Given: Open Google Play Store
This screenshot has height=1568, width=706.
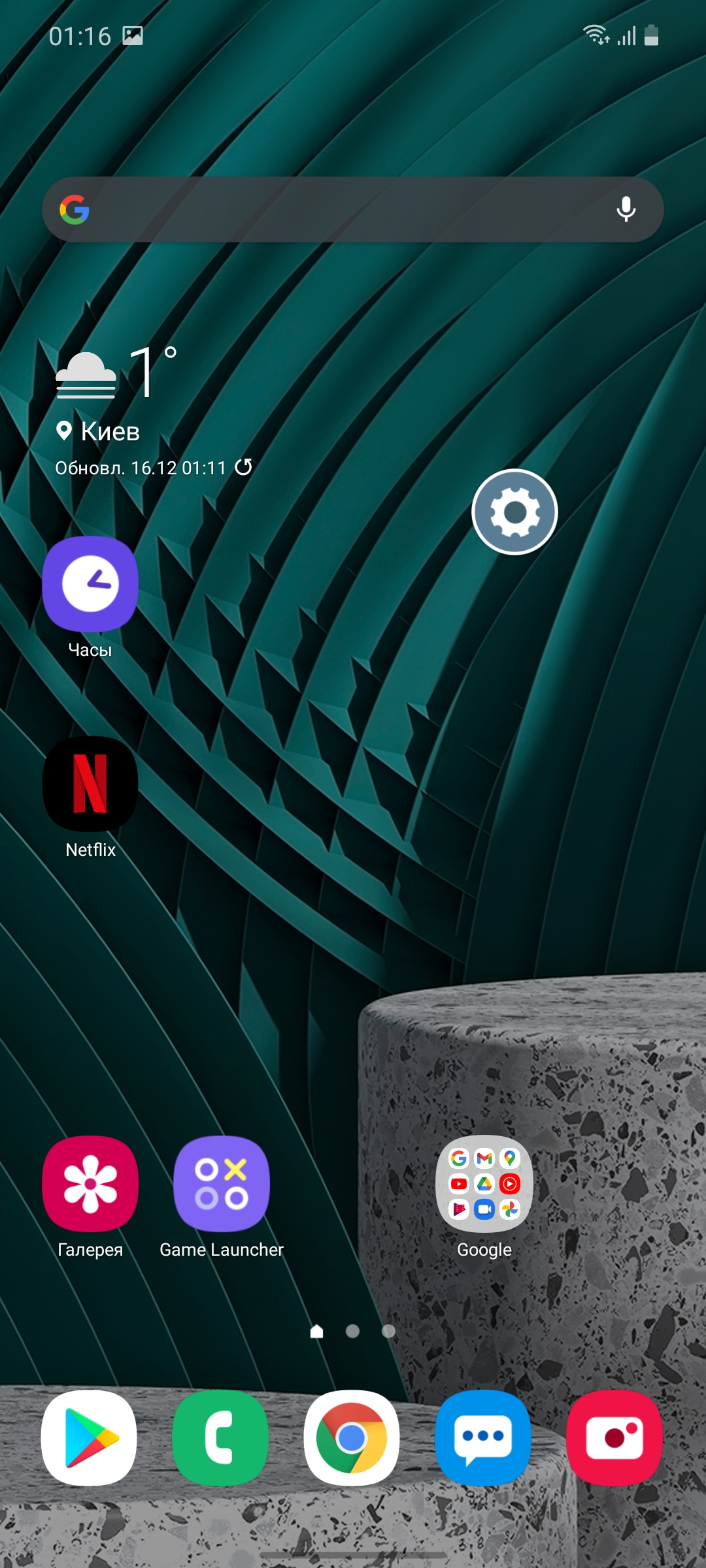Looking at the screenshot, I should (x=90, y=1437).
